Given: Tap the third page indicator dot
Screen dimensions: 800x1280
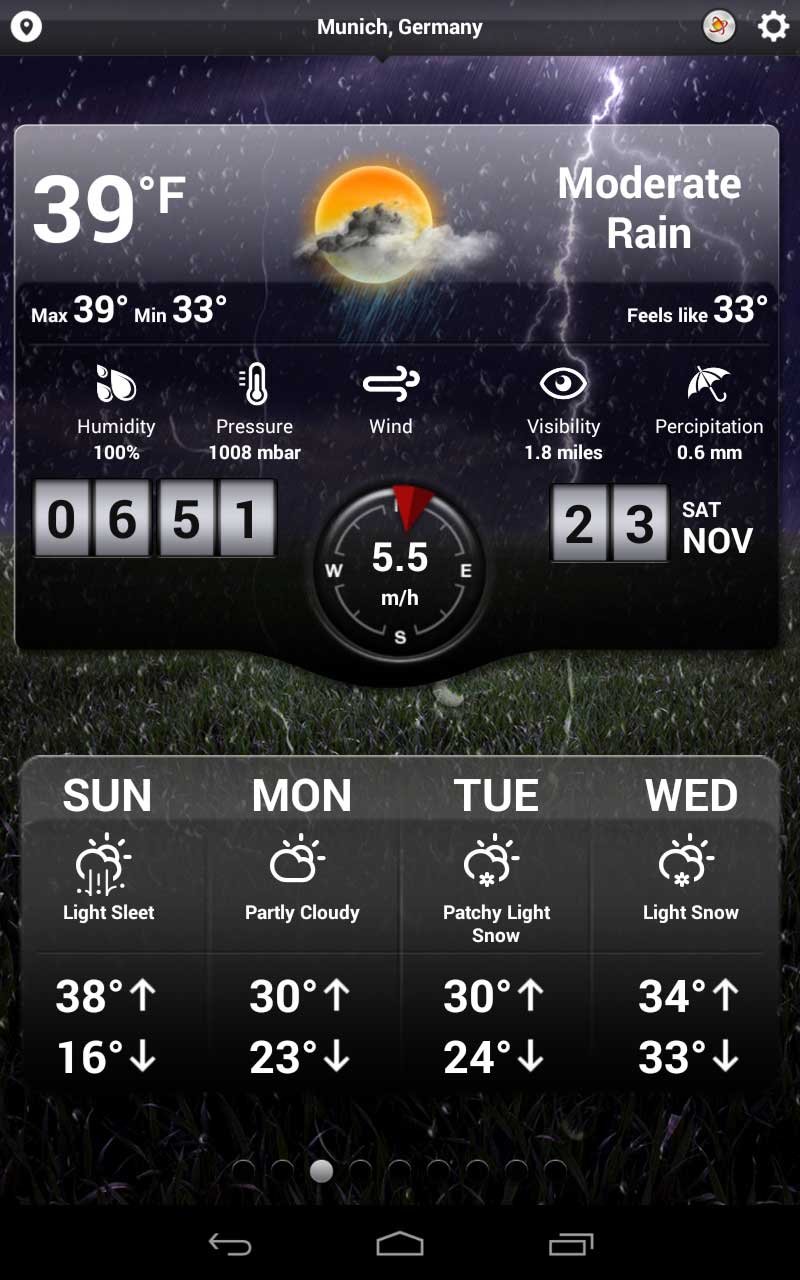Looking at the screenshot, I should (x=321, y=1171).
